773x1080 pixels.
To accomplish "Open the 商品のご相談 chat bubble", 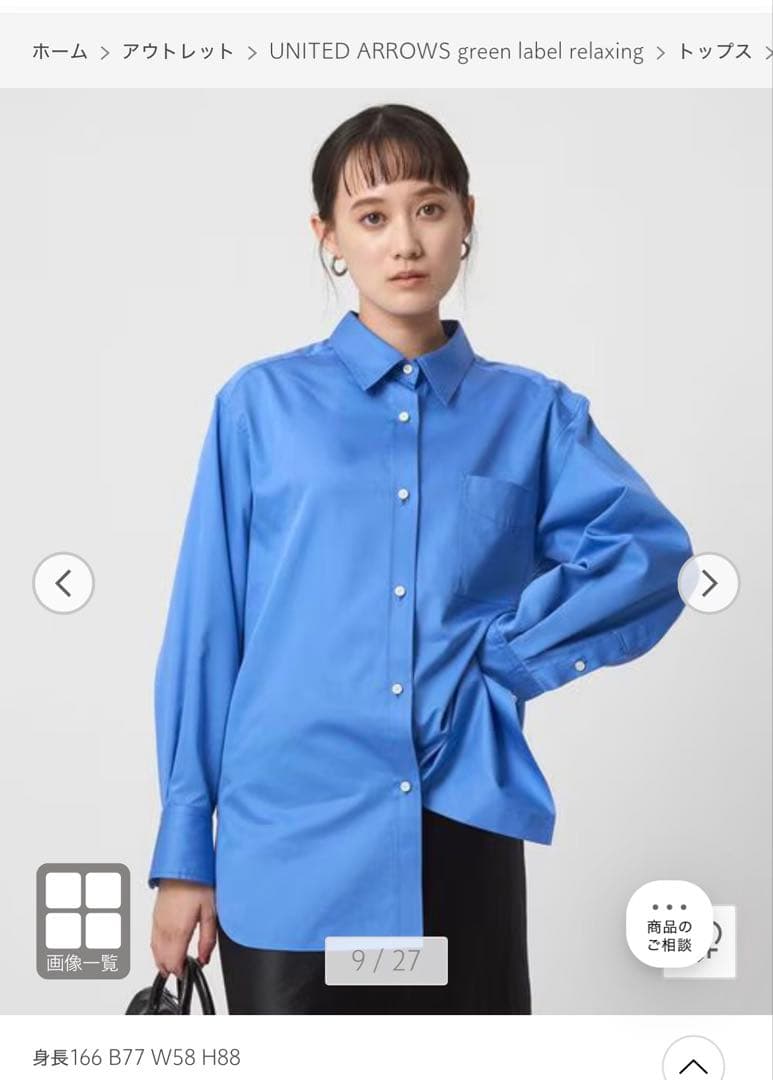I will [669, 925].
